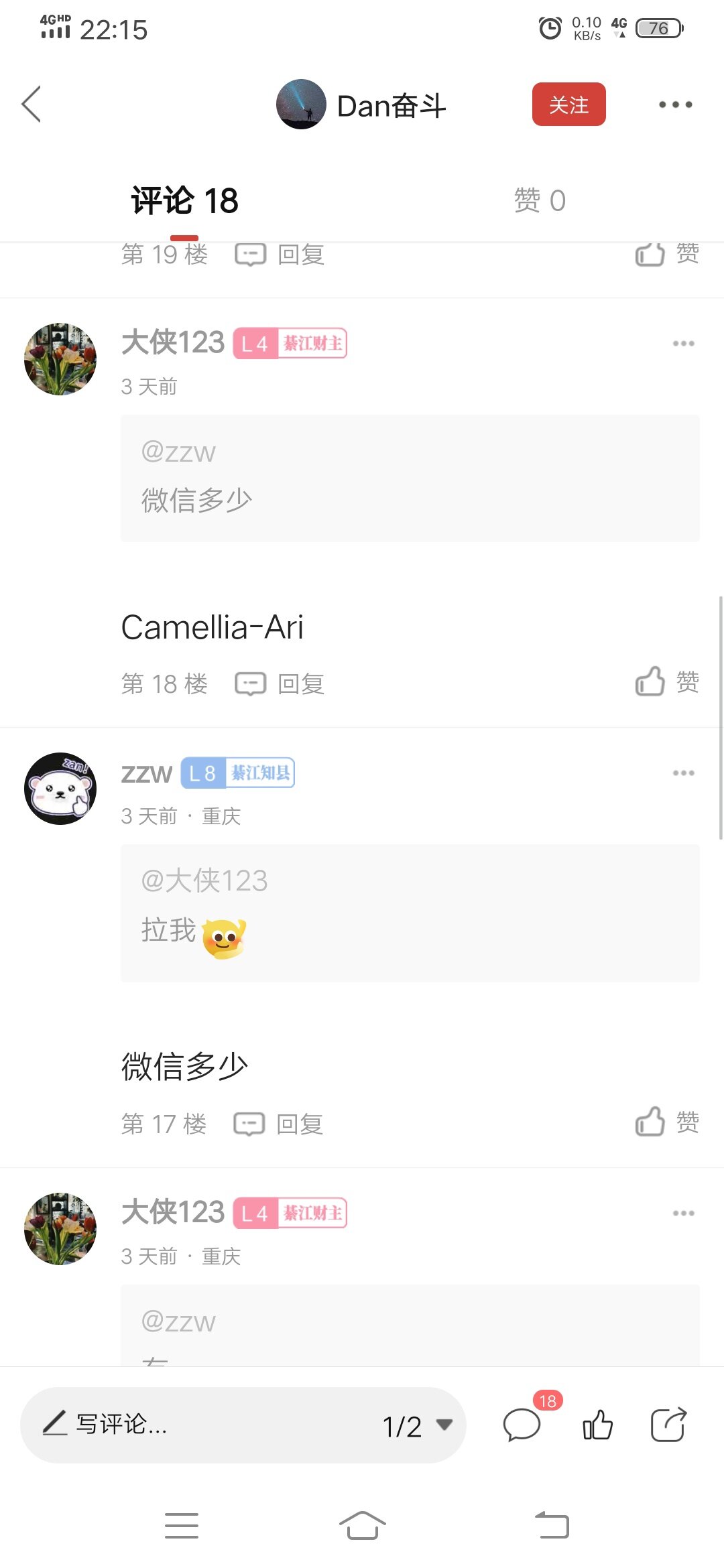The image size is (724, 1568).
Task: Open Dan奋斗's profile from header avatar
Action: pyautogui.click(x=301, y=105)
